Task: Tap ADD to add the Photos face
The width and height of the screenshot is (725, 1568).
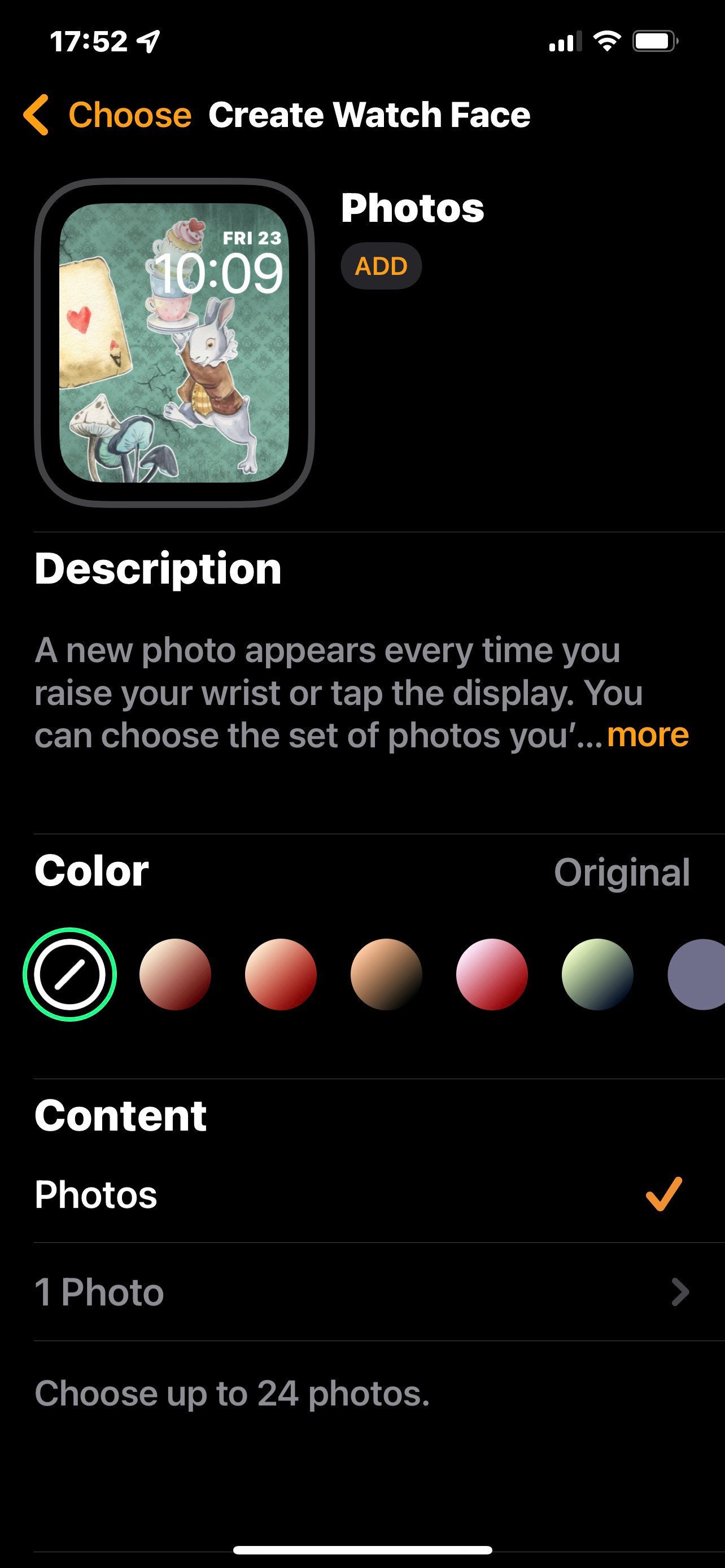Action: point(381,266)
